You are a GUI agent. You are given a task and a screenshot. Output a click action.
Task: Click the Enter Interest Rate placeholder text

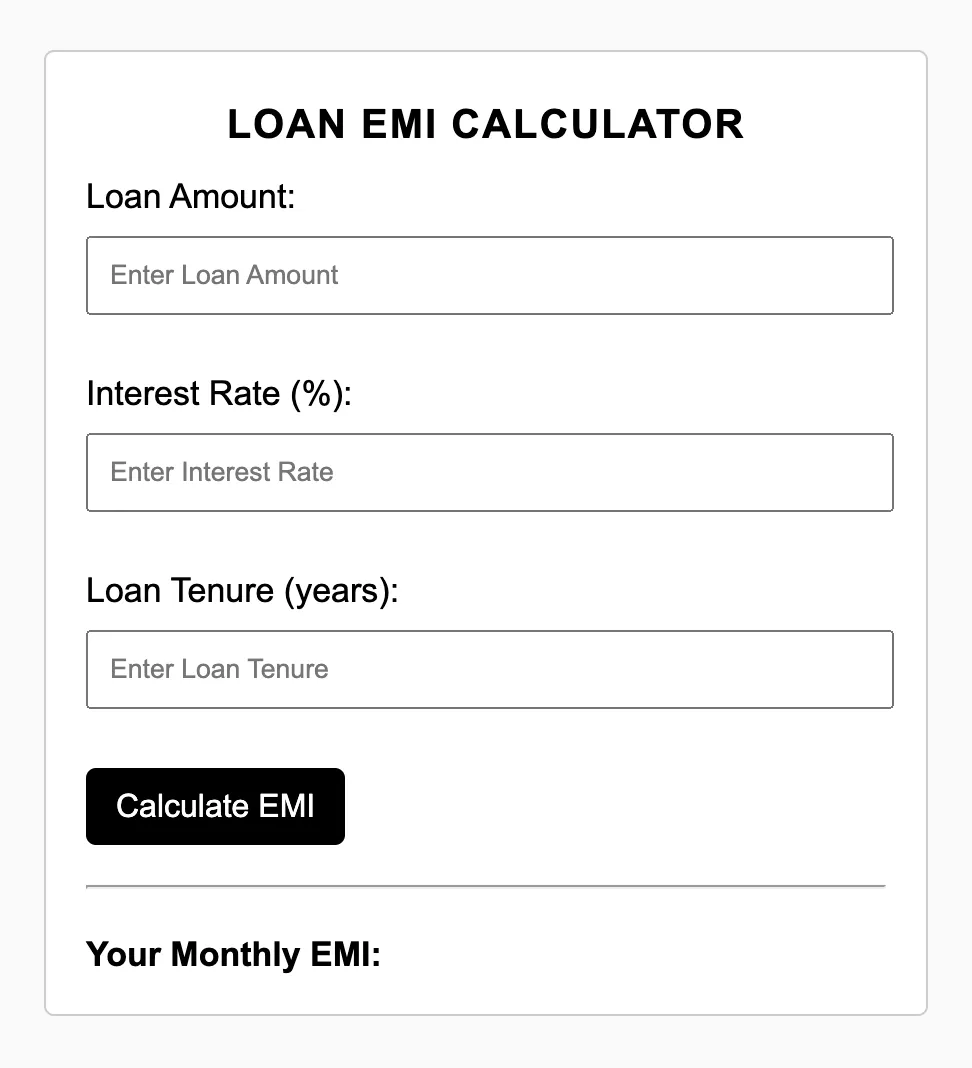pyautogui.click(x=221, y=472)
